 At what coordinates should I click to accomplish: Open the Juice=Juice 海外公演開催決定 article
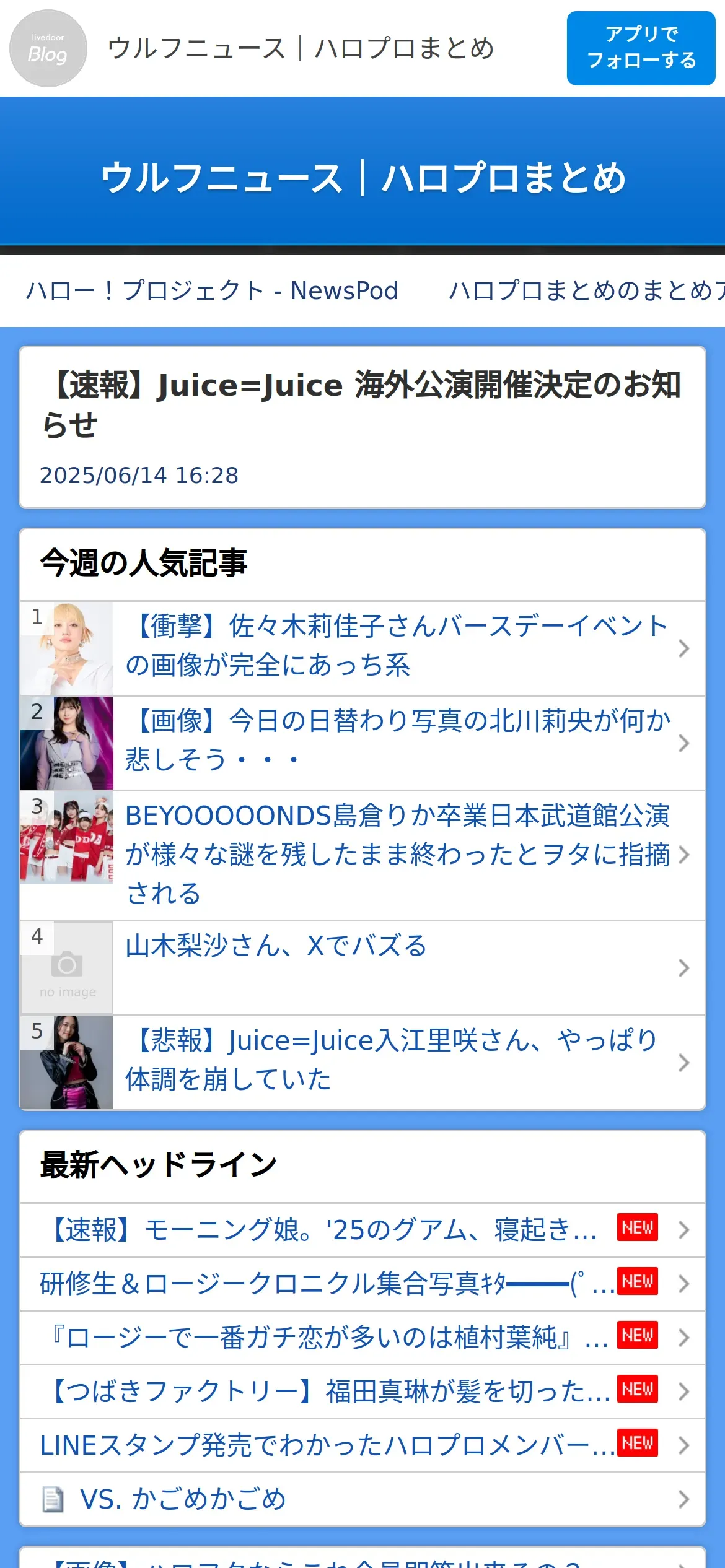click(362, 404)
